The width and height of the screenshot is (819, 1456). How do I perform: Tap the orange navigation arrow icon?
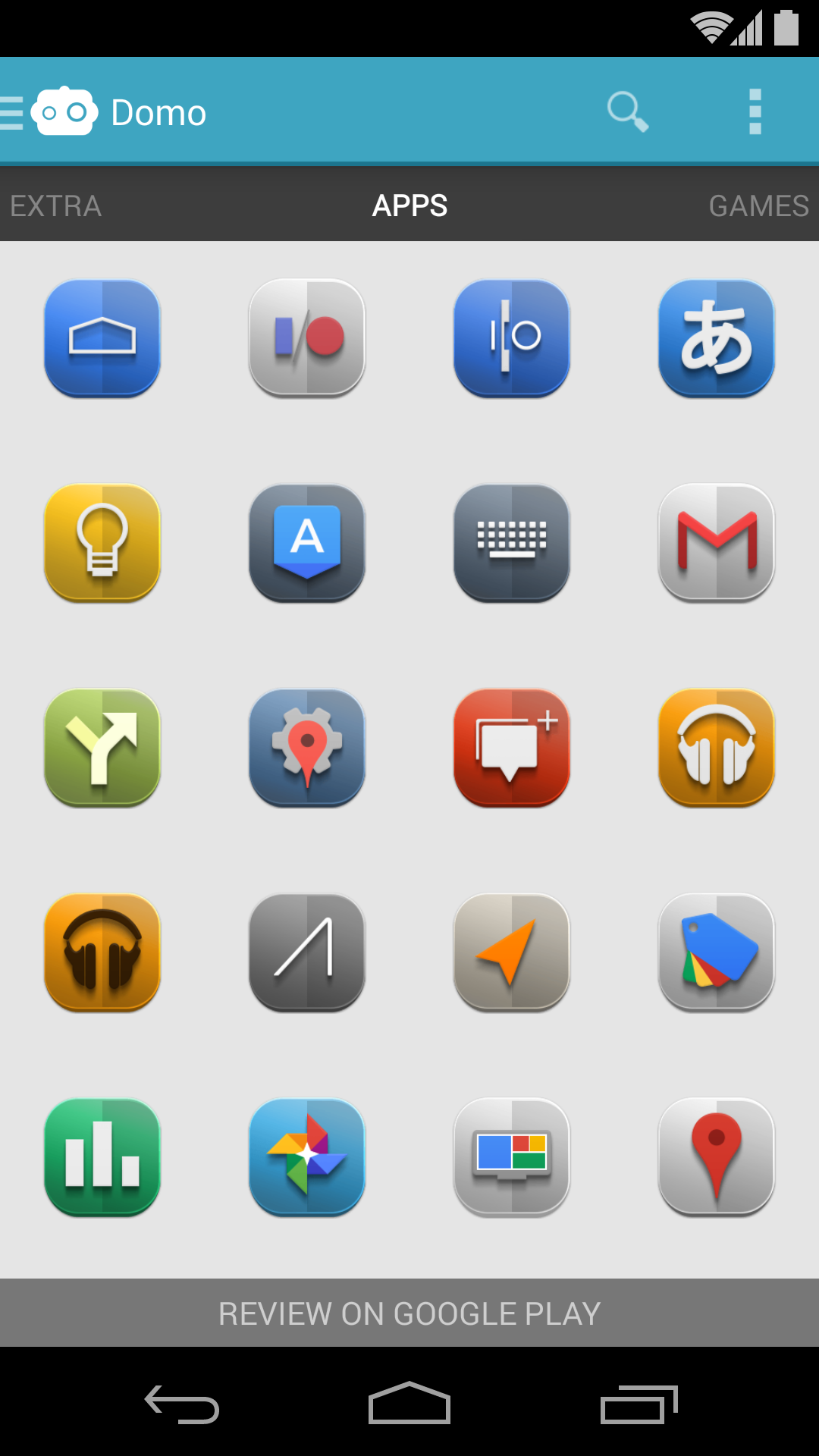[x=512, y=952]
